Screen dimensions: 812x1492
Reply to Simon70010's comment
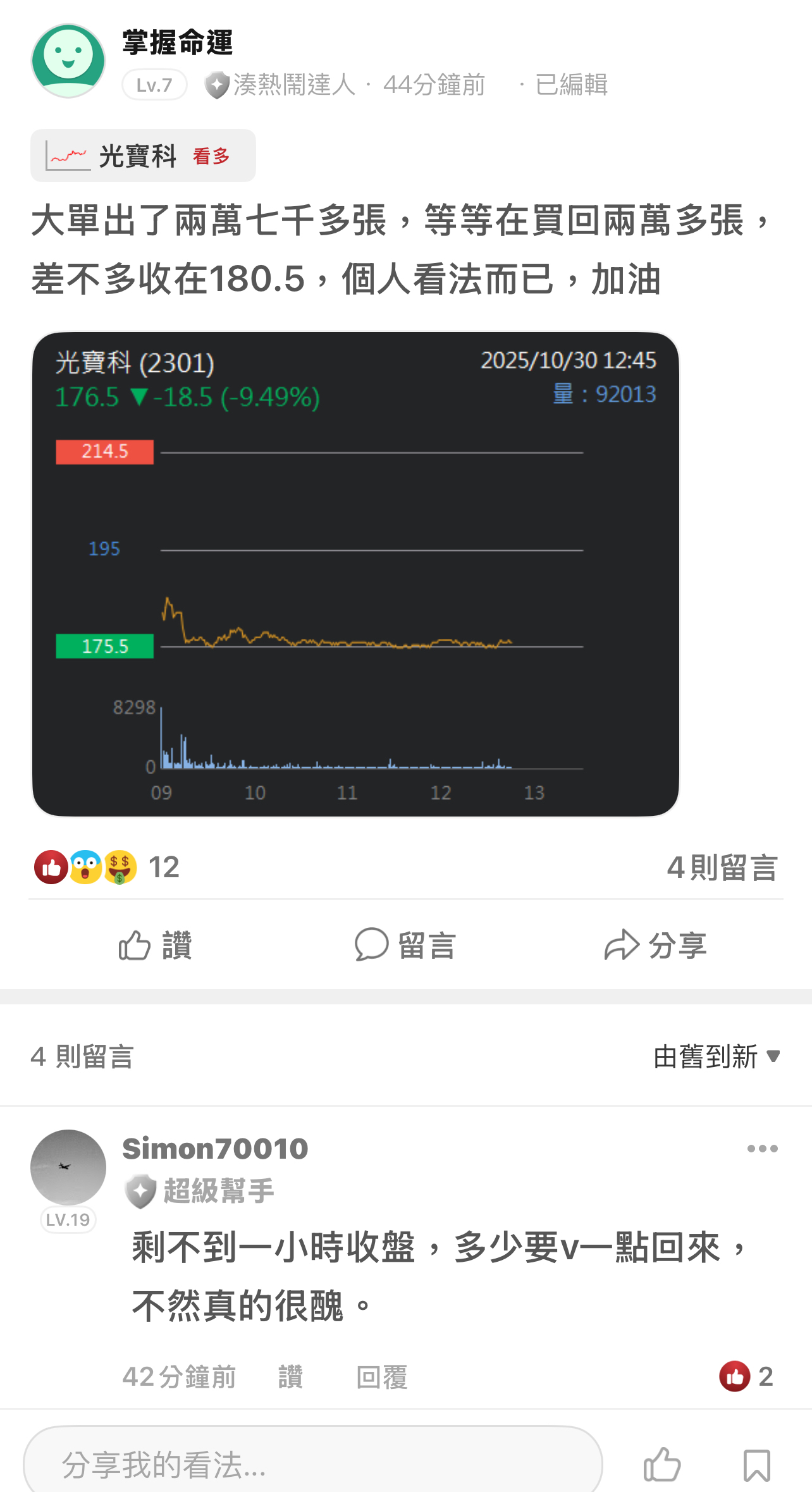click(382, 1377)
